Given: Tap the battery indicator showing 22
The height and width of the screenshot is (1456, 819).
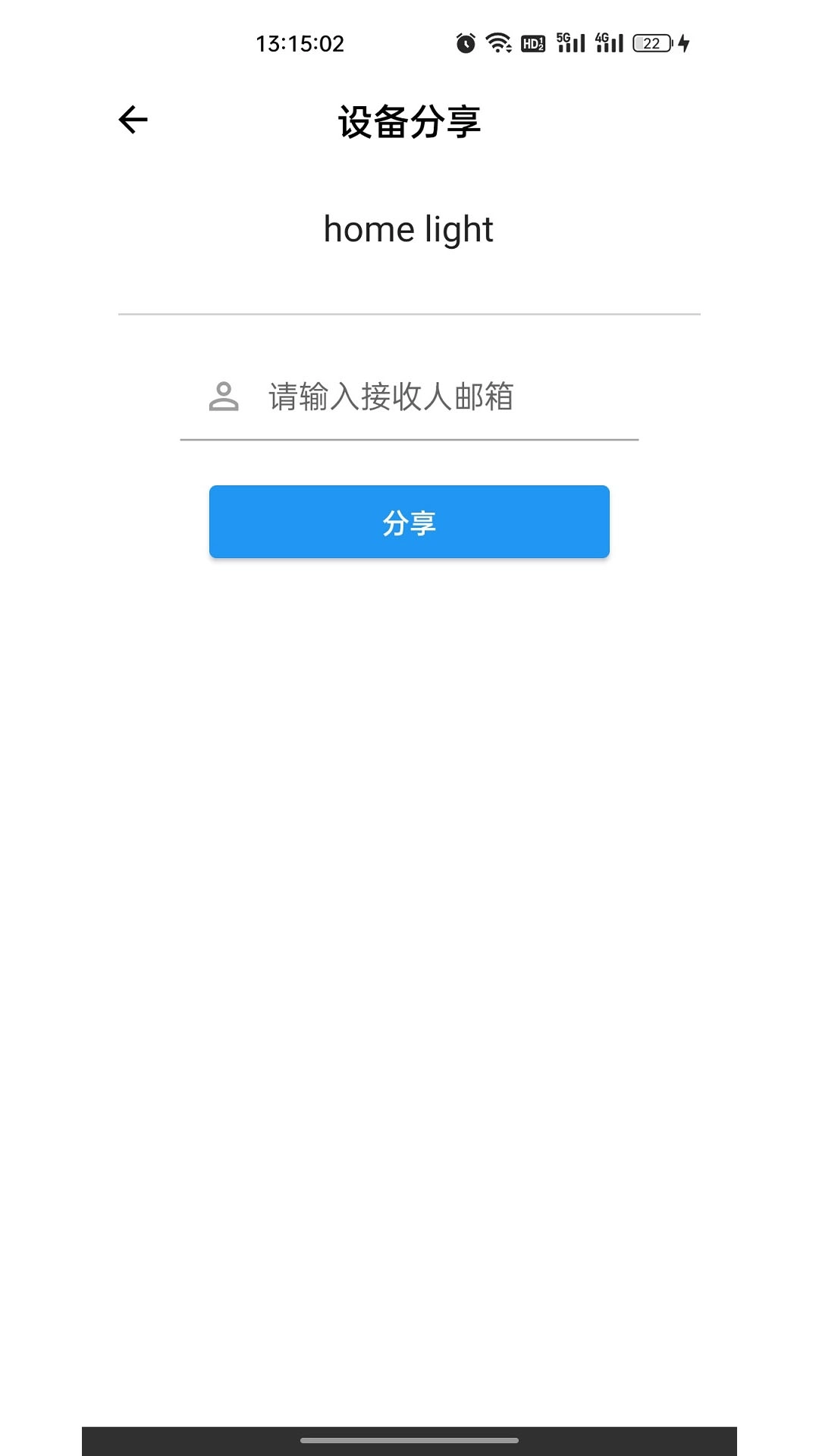Looking at the screenshot, I should point(651,42).
